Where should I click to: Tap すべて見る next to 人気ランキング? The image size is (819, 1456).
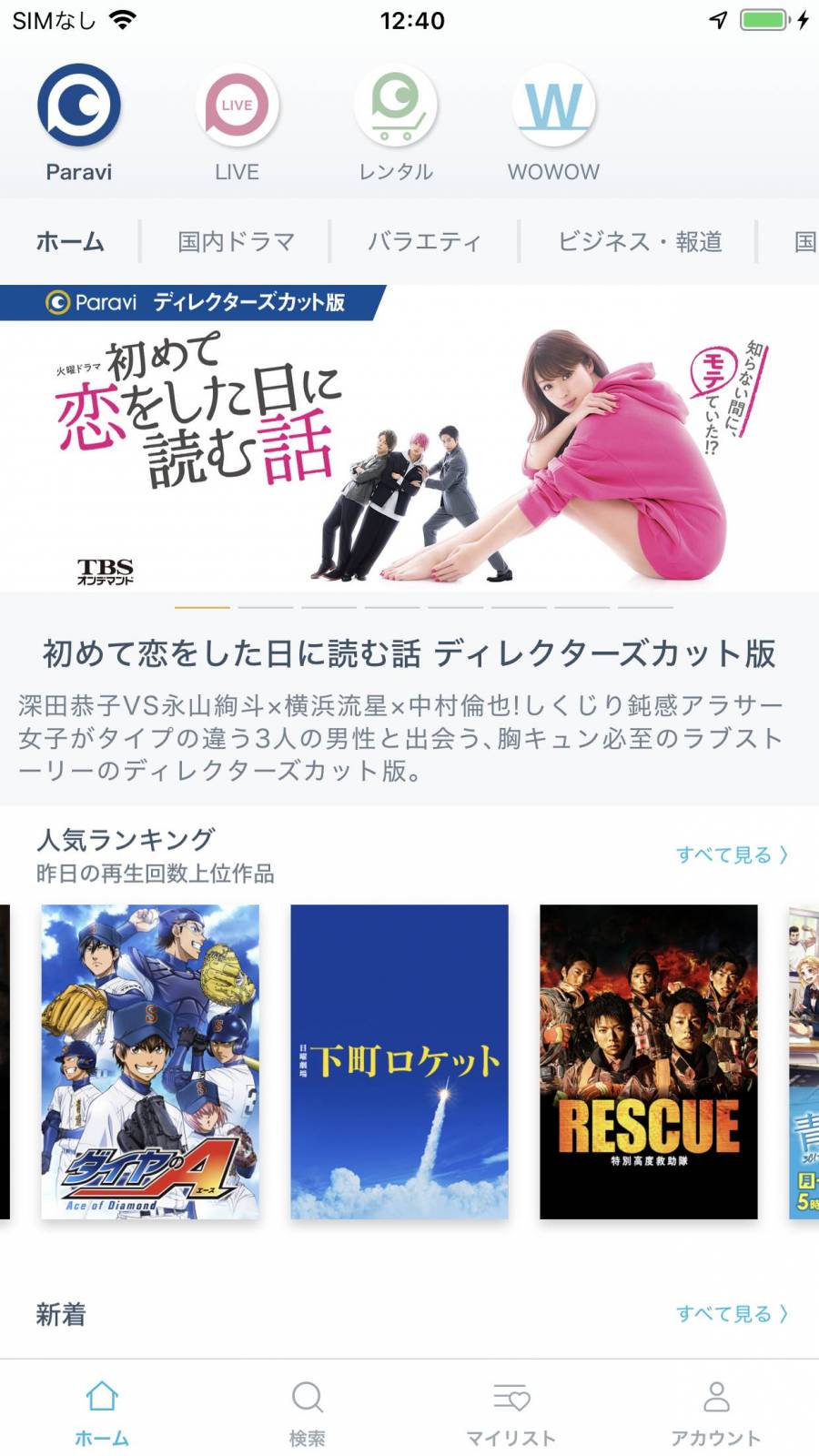pos(732,854)
